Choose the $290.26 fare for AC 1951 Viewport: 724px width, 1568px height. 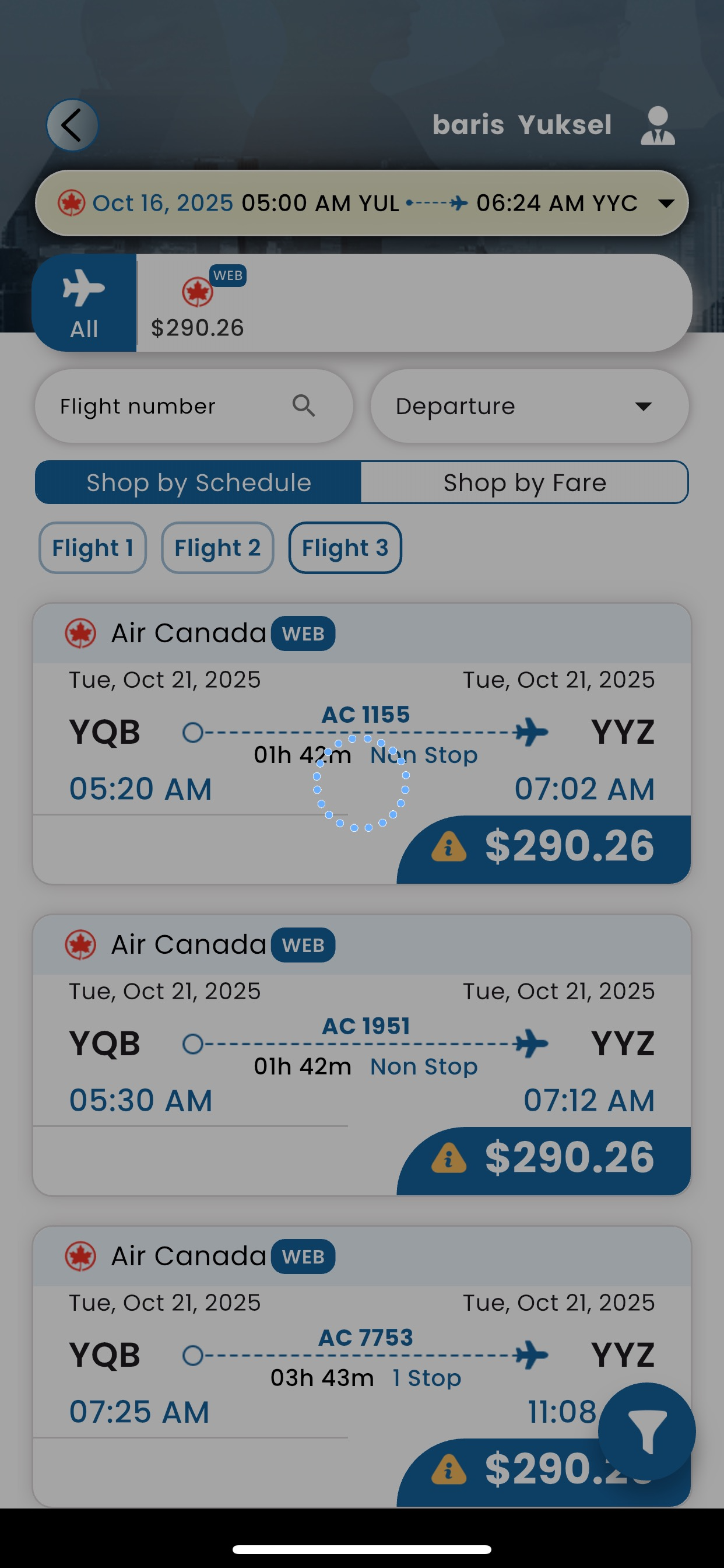pyautogui.click(x=544, y=1161)
